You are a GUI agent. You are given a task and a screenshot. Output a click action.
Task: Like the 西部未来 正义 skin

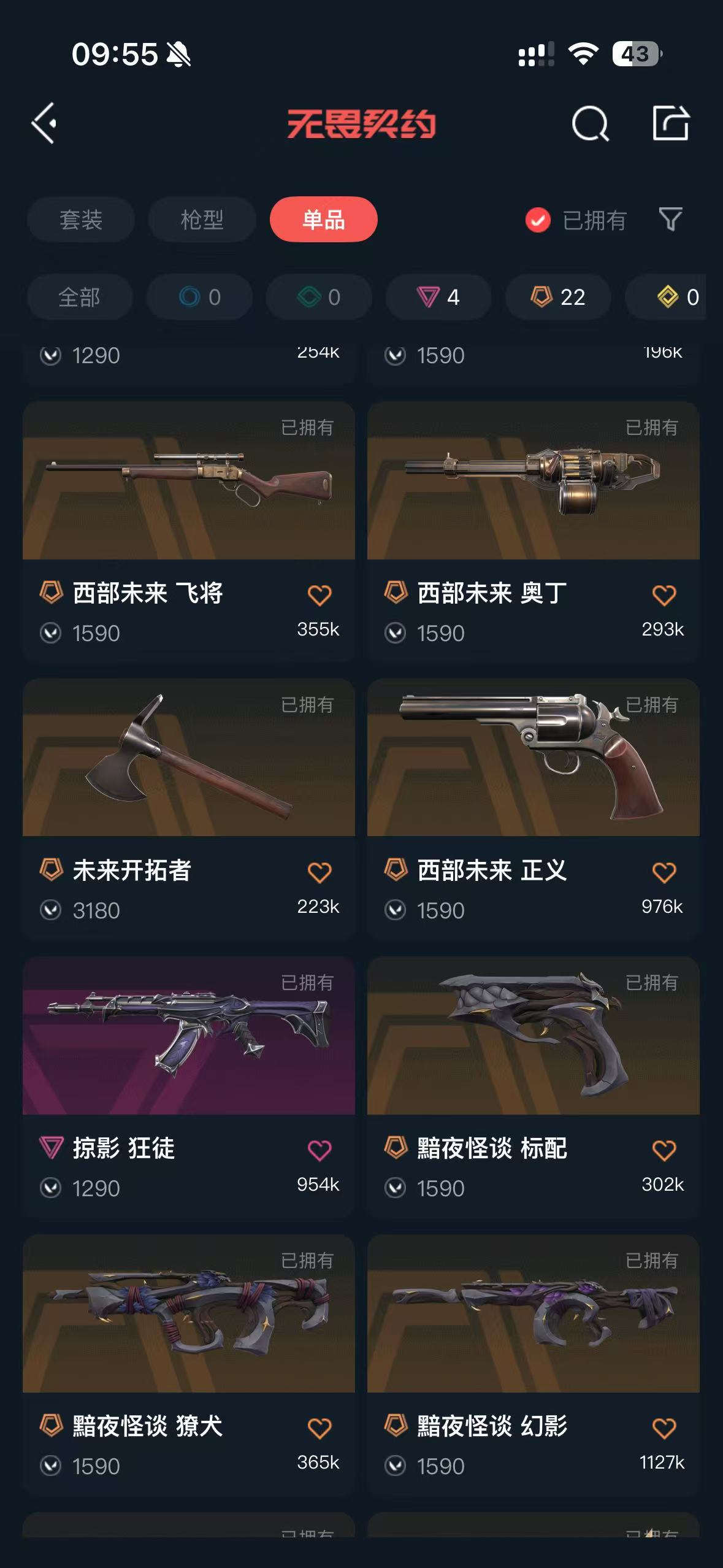(664, 872)
